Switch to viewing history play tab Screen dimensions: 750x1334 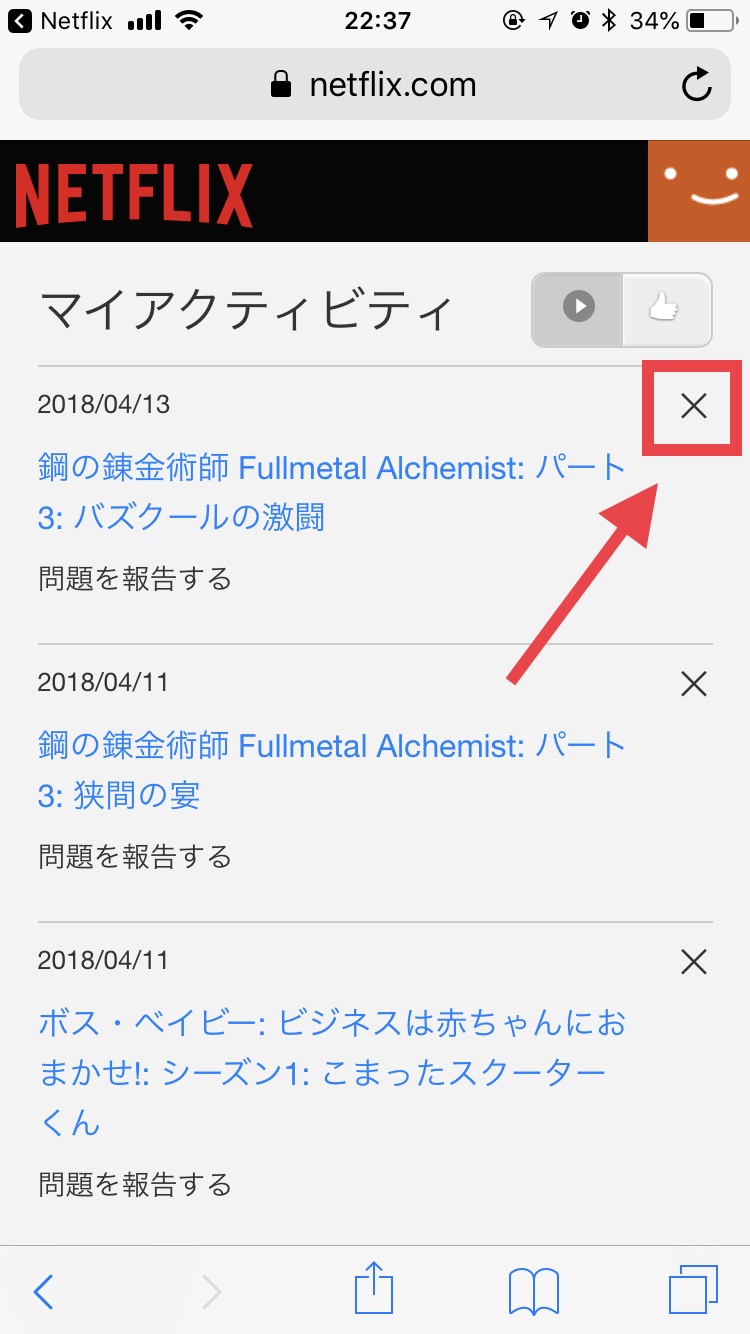tap(578, 307)
